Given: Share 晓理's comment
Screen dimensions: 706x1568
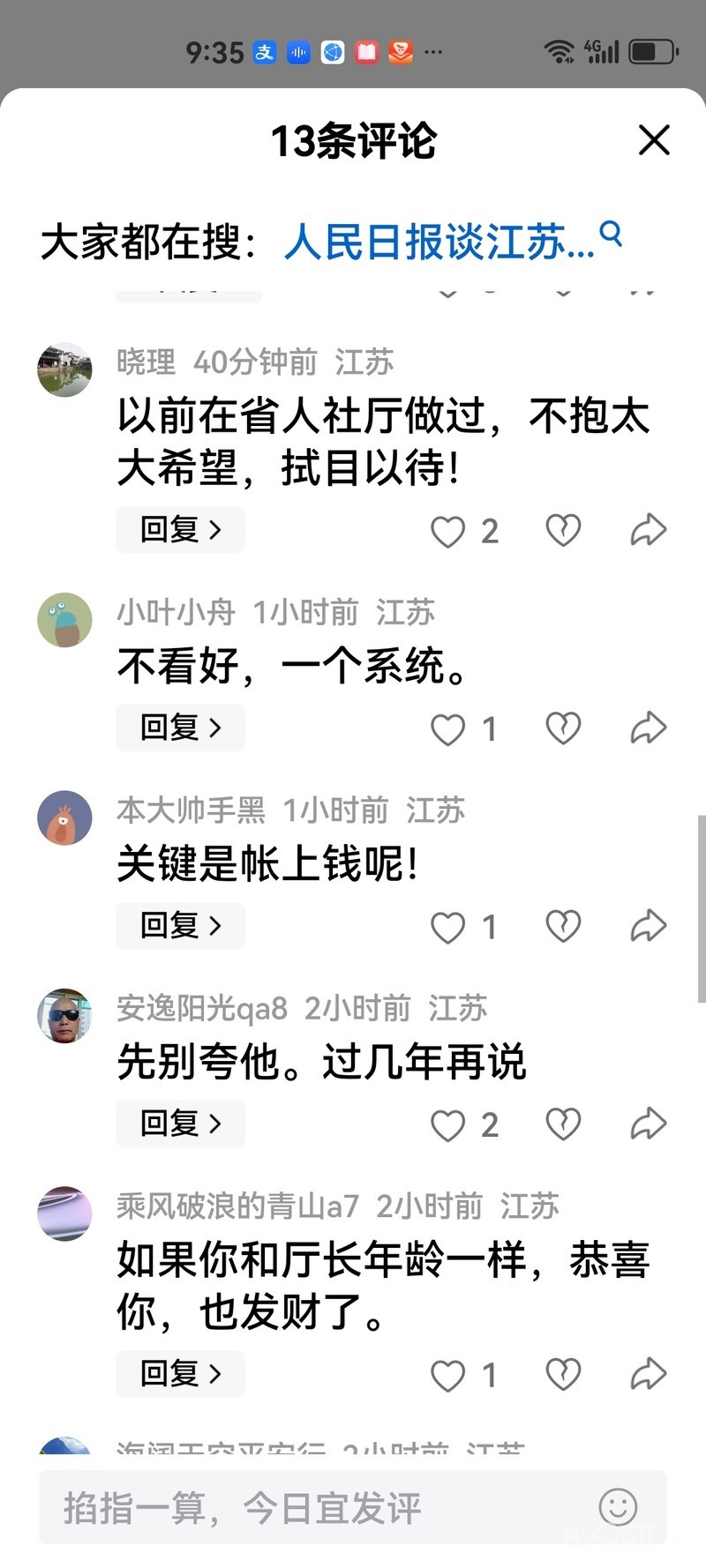Looking at the screenshot, I should point(649,530).
